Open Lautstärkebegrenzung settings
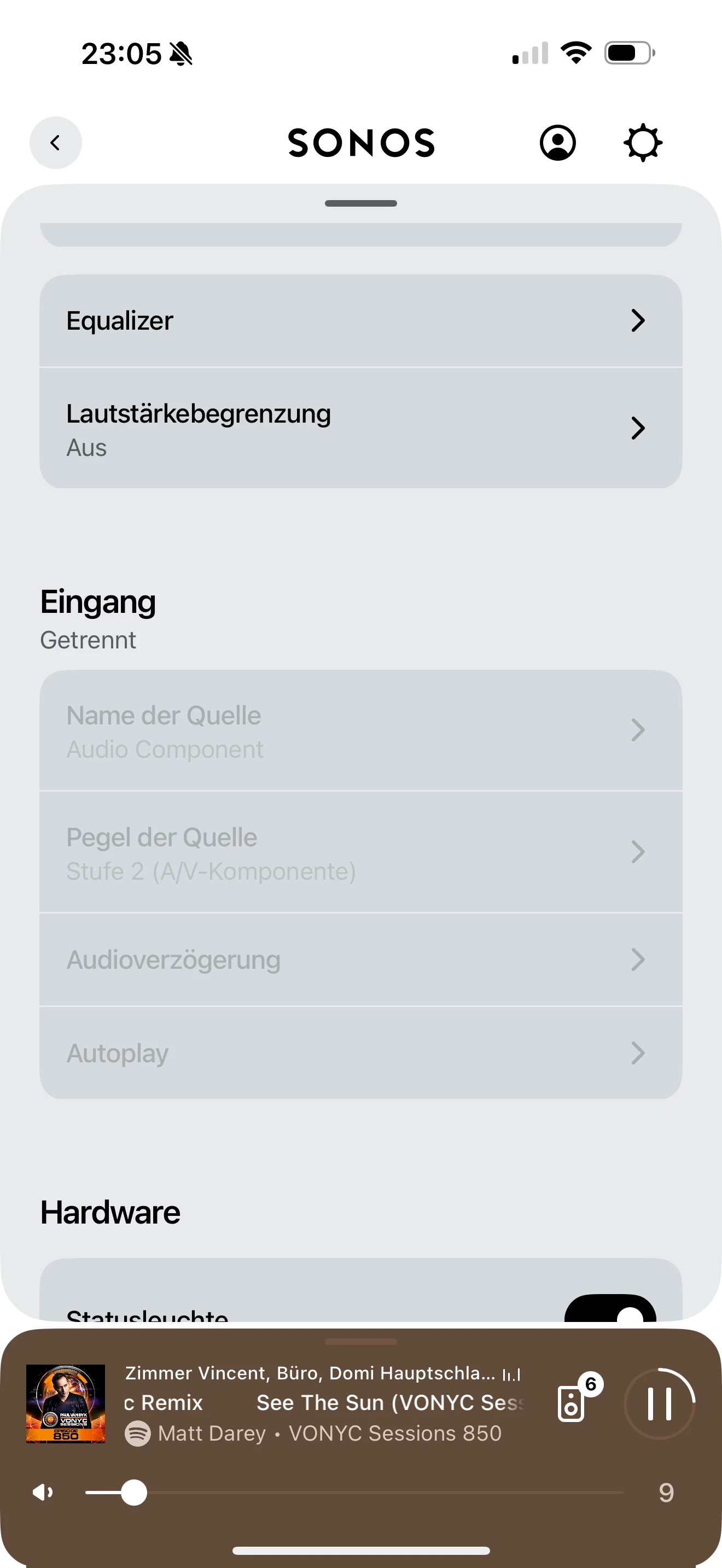The image size is (722, 1568). 360,429
